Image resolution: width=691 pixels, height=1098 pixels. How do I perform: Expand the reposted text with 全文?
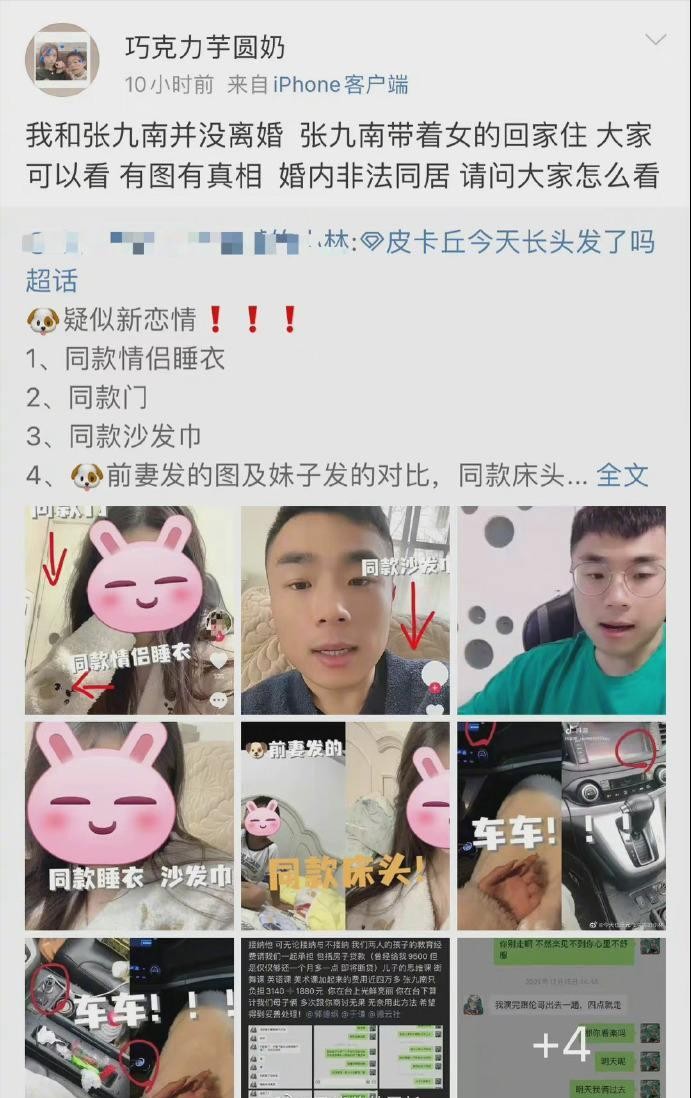622,475
